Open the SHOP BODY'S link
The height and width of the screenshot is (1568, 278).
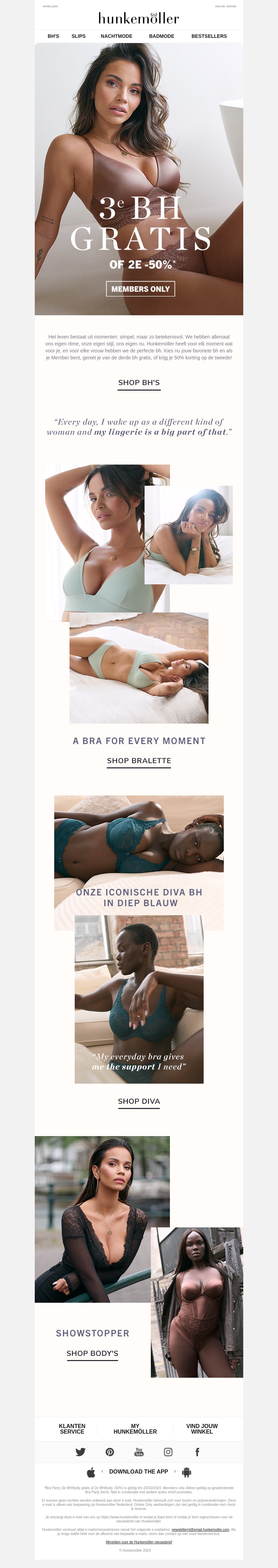point(92,1353)
